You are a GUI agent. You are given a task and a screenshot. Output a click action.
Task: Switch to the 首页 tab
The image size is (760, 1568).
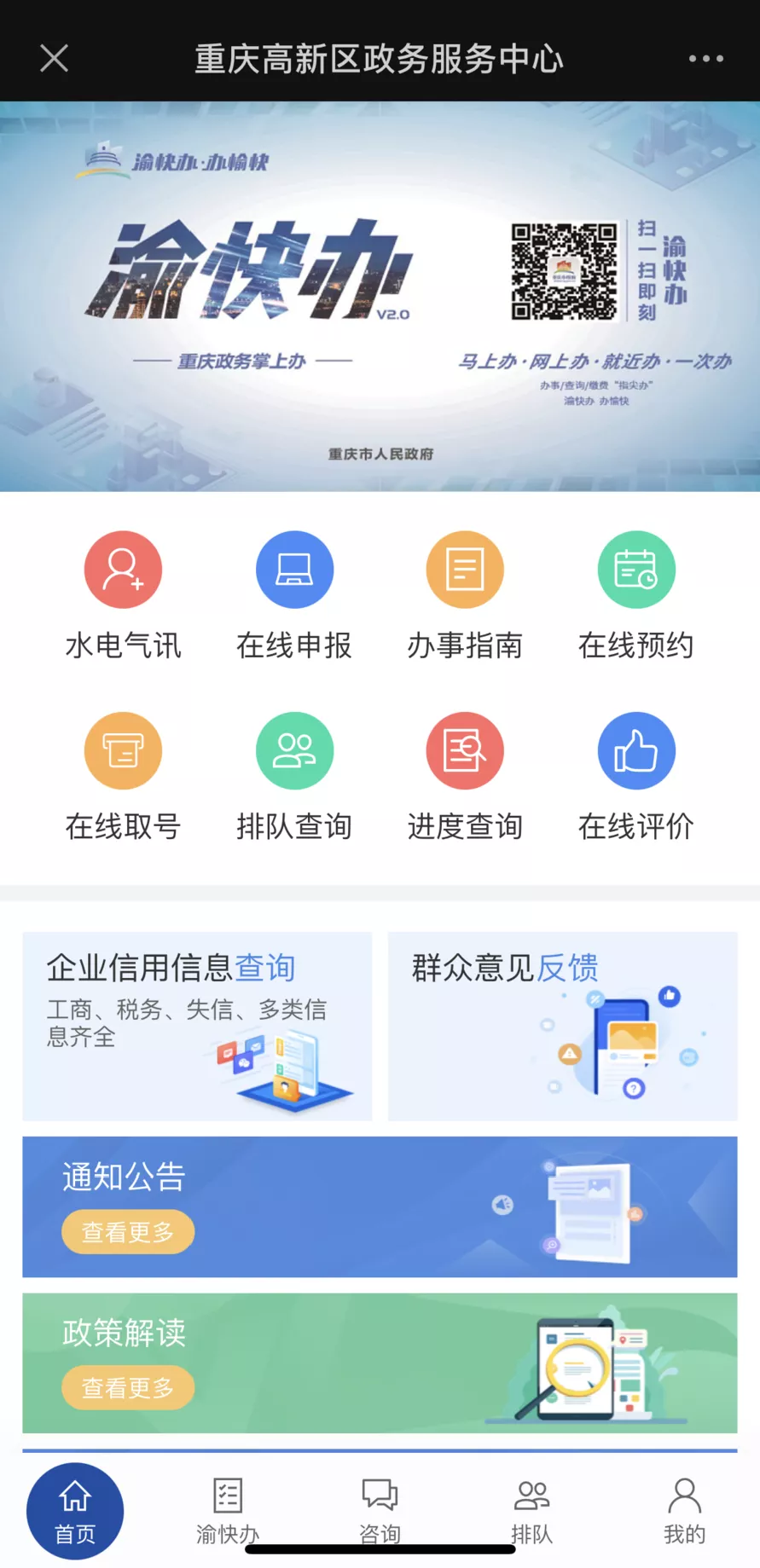(75, 1511)
